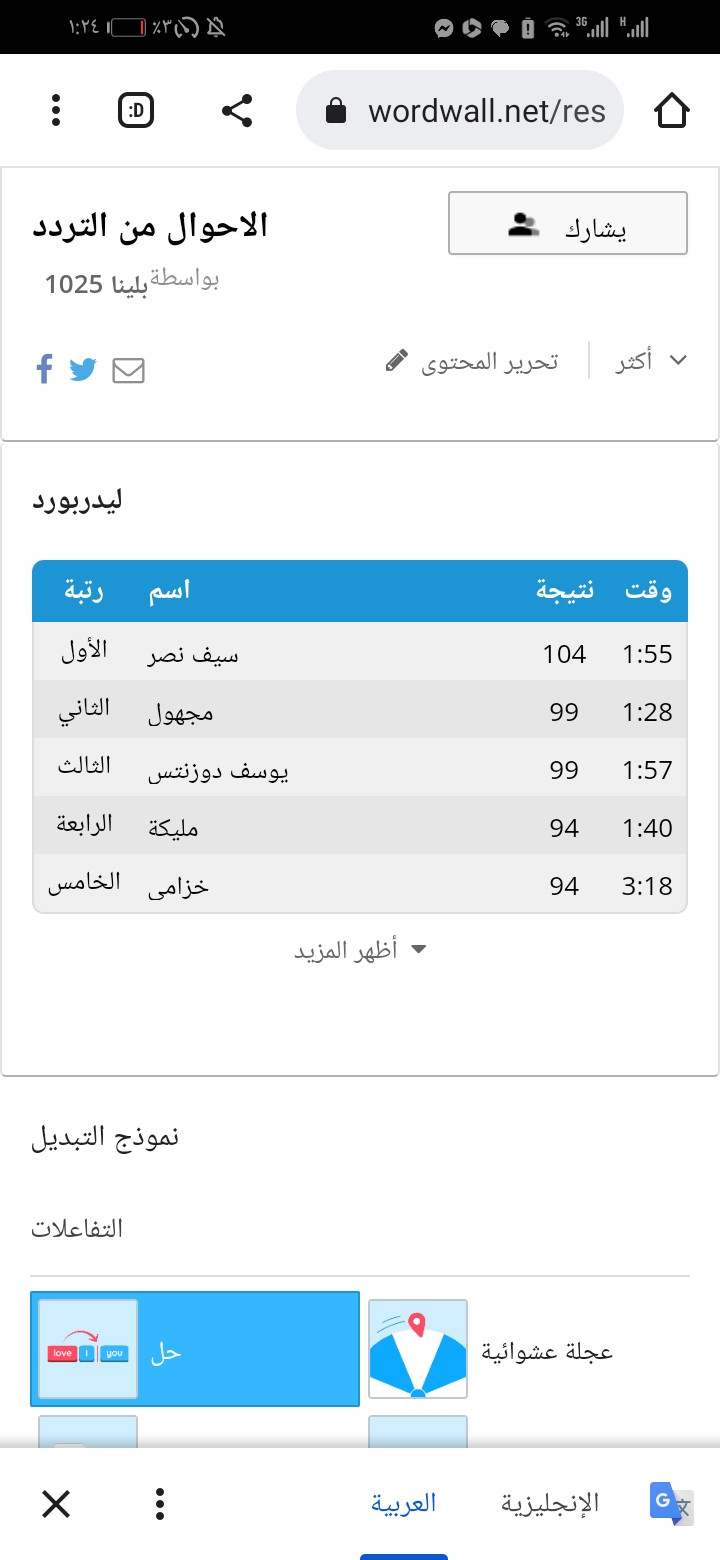720x1560 pixels.
Task: Open تحرير المحتوى to edit content
Action: [x=473, y=361]
